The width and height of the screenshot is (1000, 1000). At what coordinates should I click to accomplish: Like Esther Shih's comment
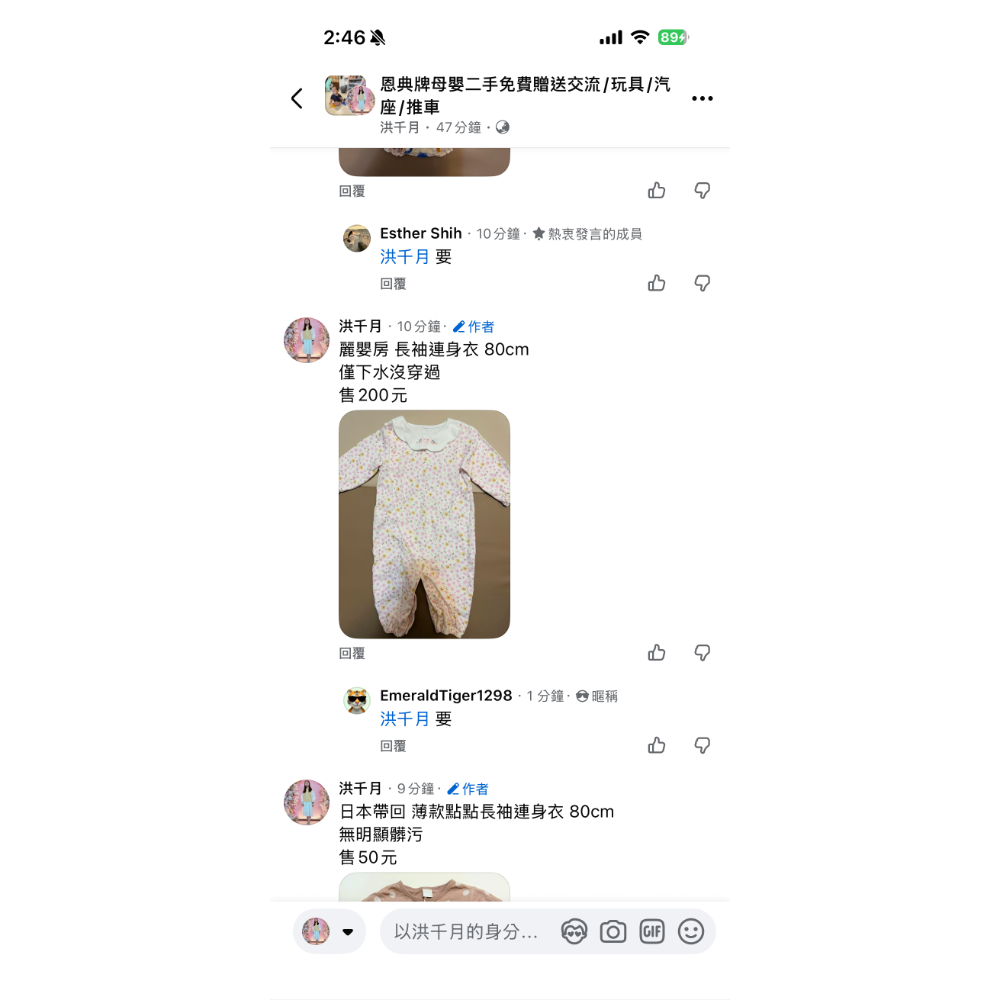pos(657,283)
